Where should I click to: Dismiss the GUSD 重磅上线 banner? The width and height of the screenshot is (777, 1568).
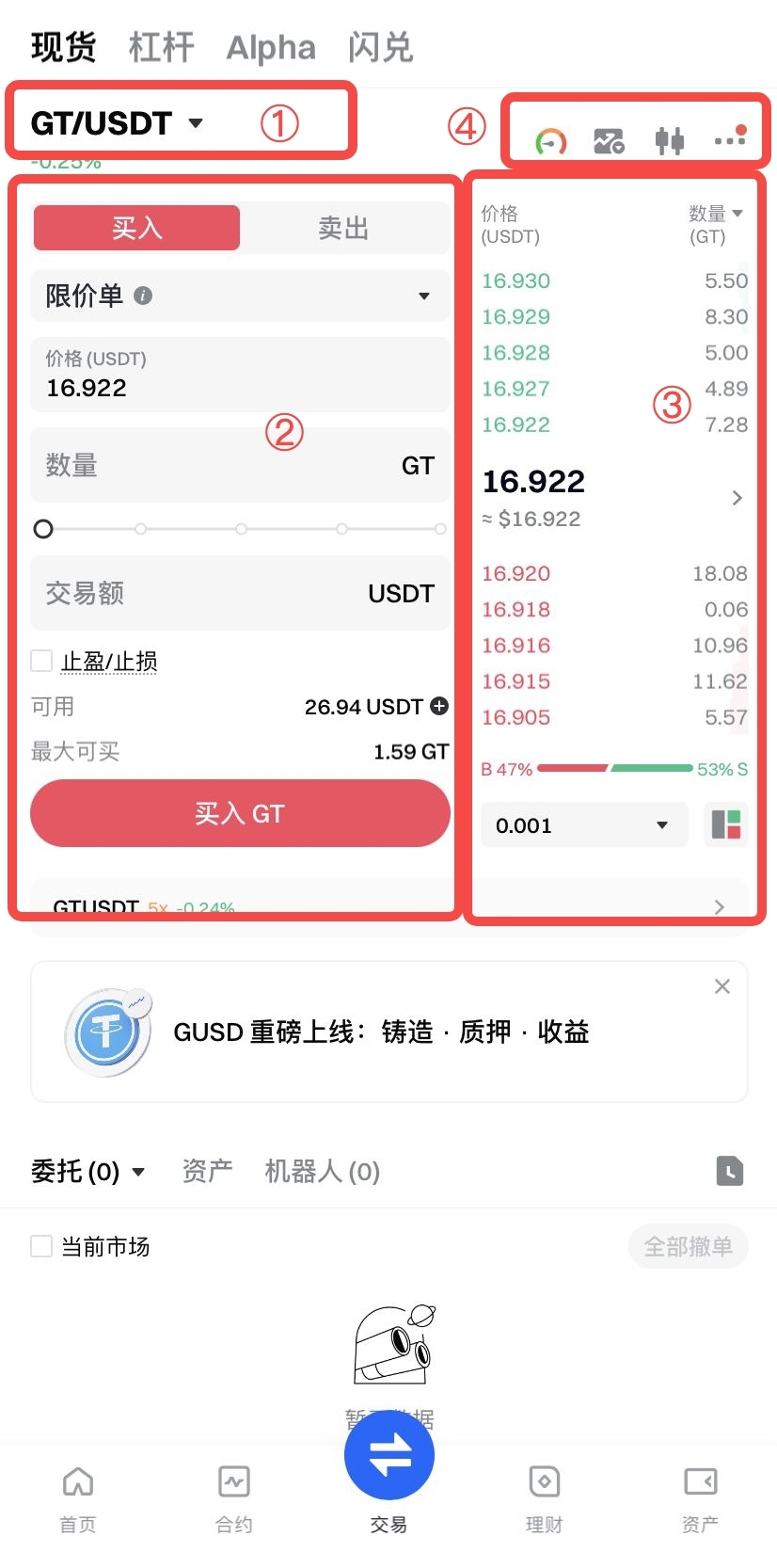722,986
